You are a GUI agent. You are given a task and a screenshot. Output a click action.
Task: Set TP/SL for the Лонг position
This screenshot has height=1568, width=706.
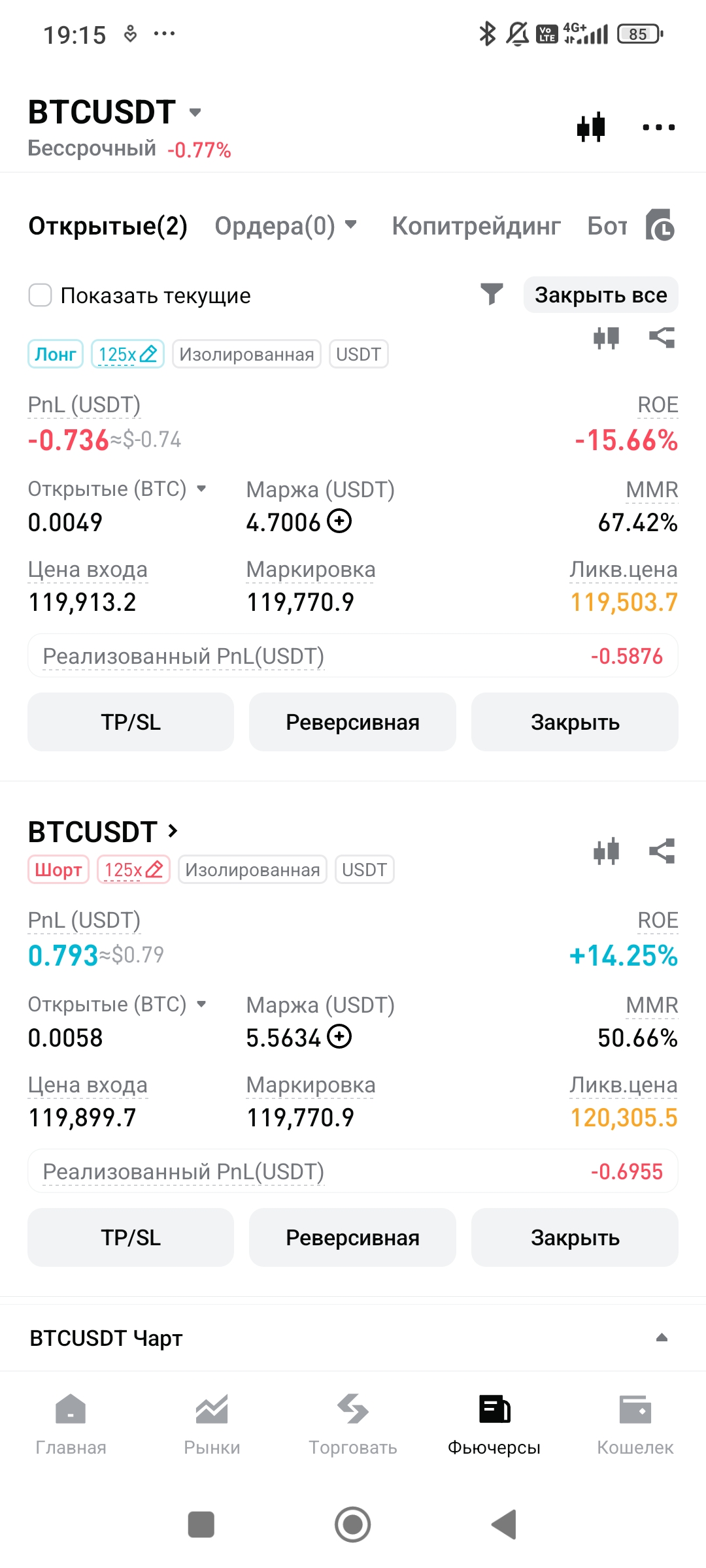tap(131, 722)
